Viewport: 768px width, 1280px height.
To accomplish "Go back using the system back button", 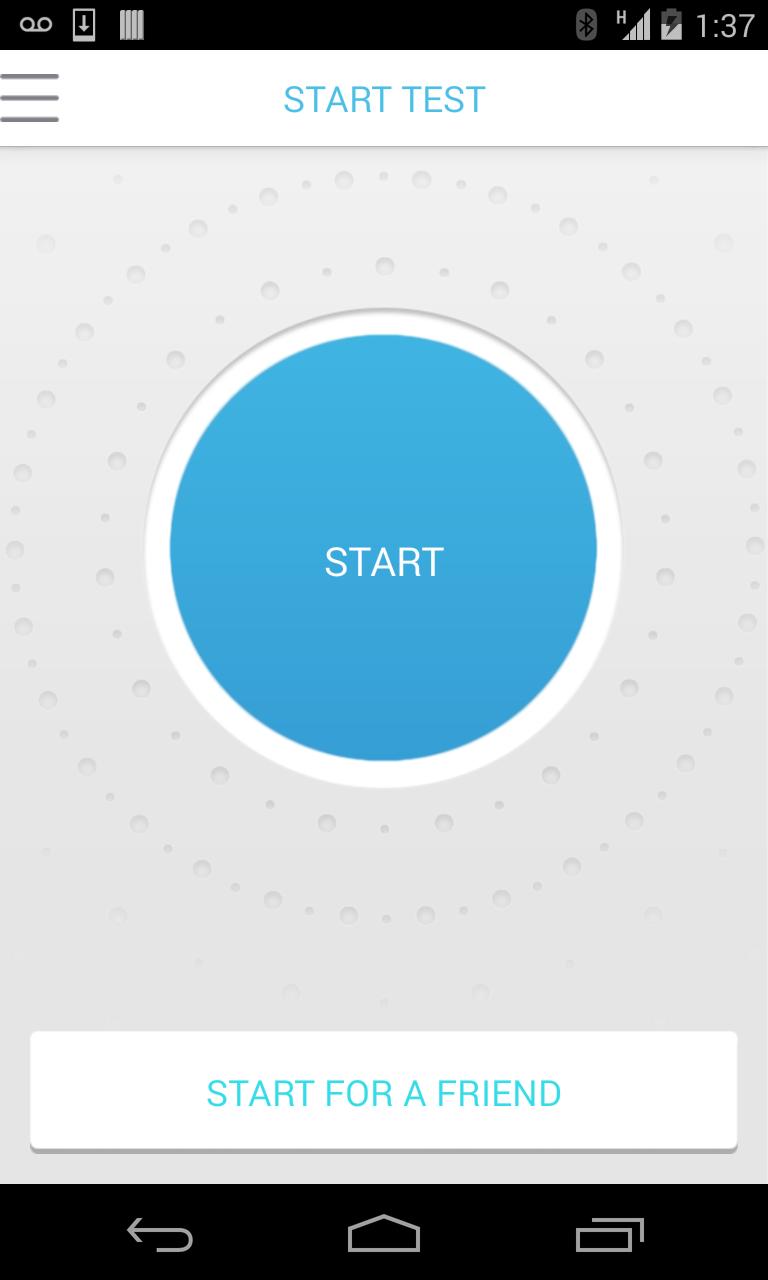I will coord(160,1235).
